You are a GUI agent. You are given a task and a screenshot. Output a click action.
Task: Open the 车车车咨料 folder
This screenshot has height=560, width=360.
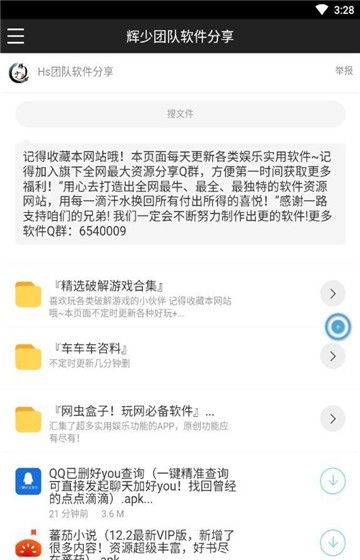click(180, 356)
